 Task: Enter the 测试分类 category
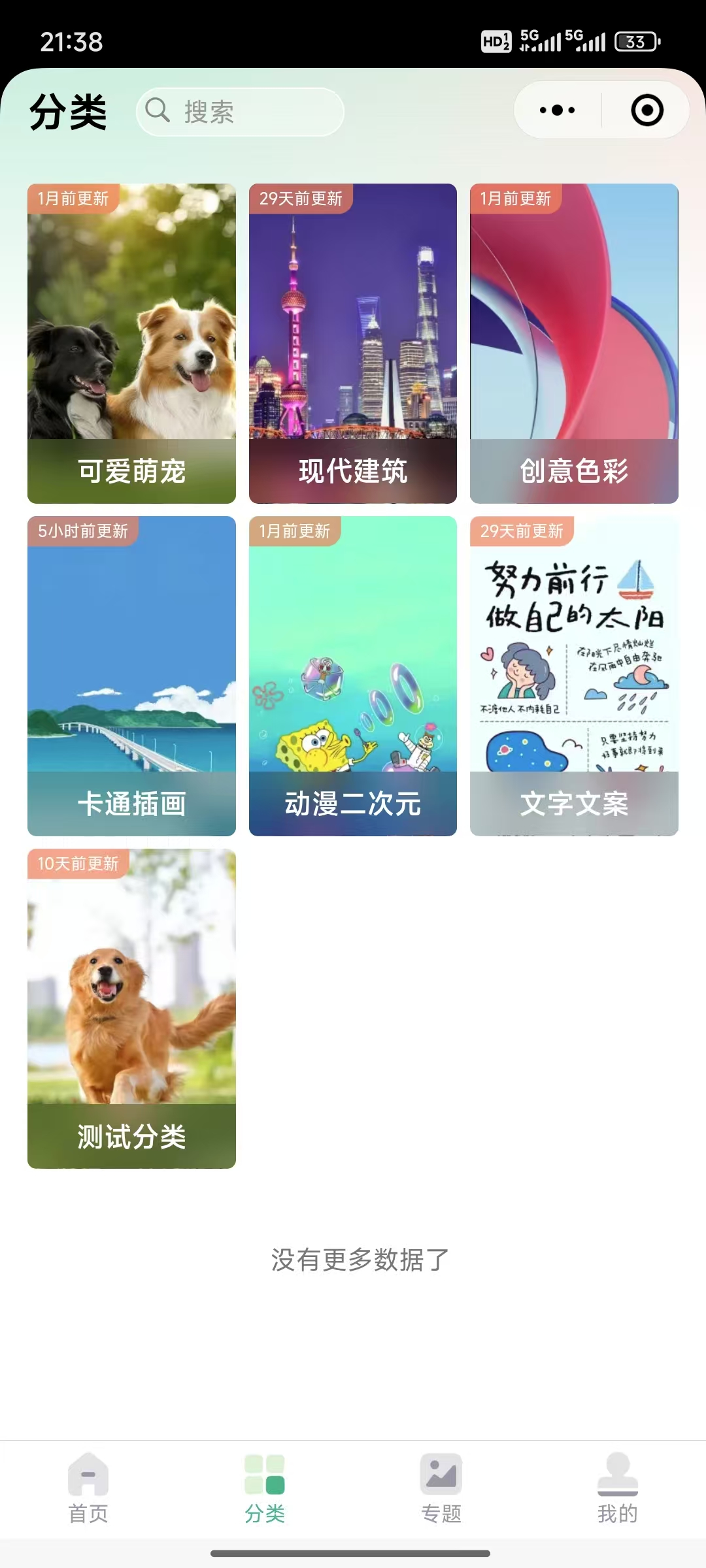(131, 1008)
